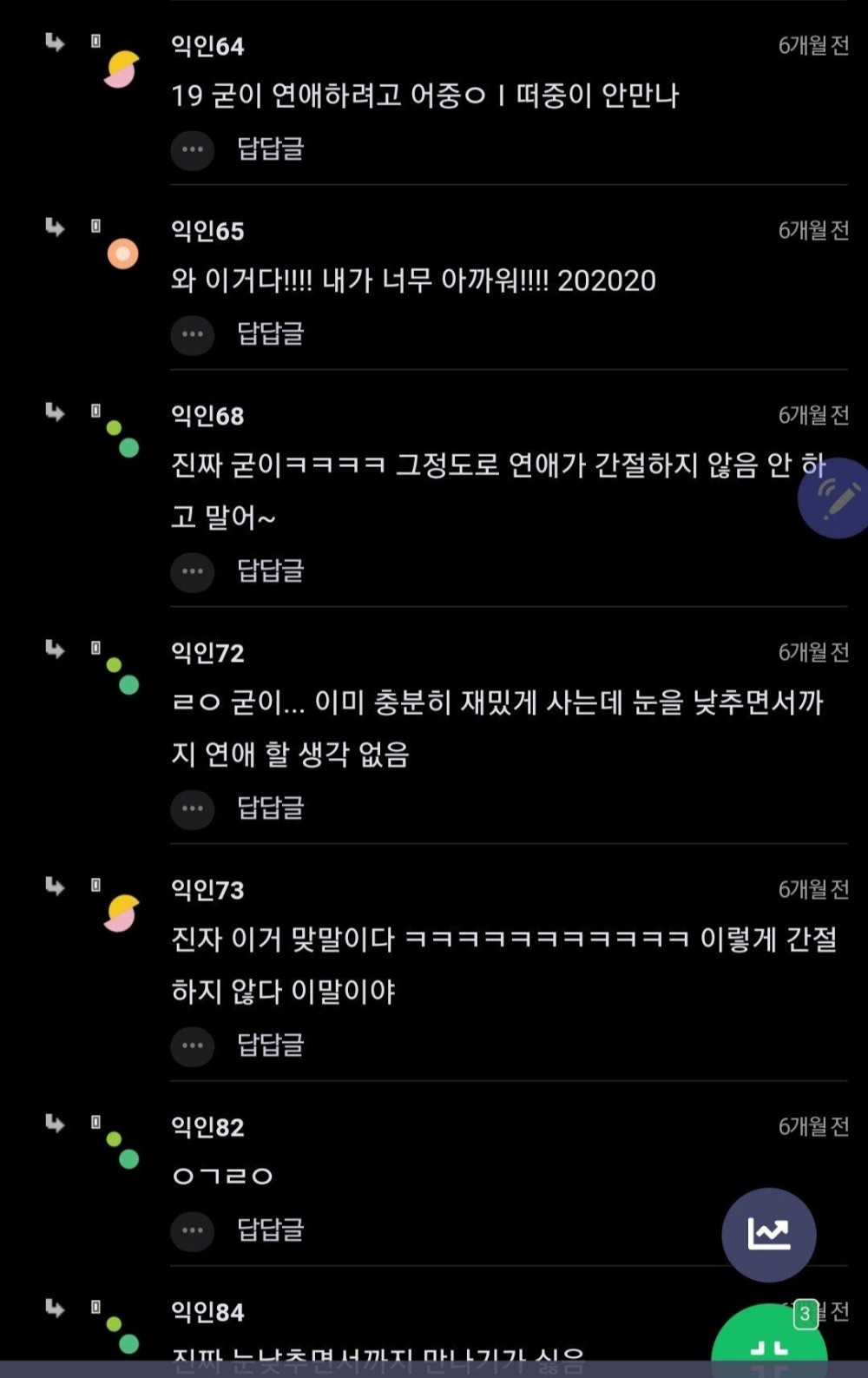868x1378 pixels.
Task: Reply to 익인64's comment via 답답글
Action: click(x=270, y=149)
